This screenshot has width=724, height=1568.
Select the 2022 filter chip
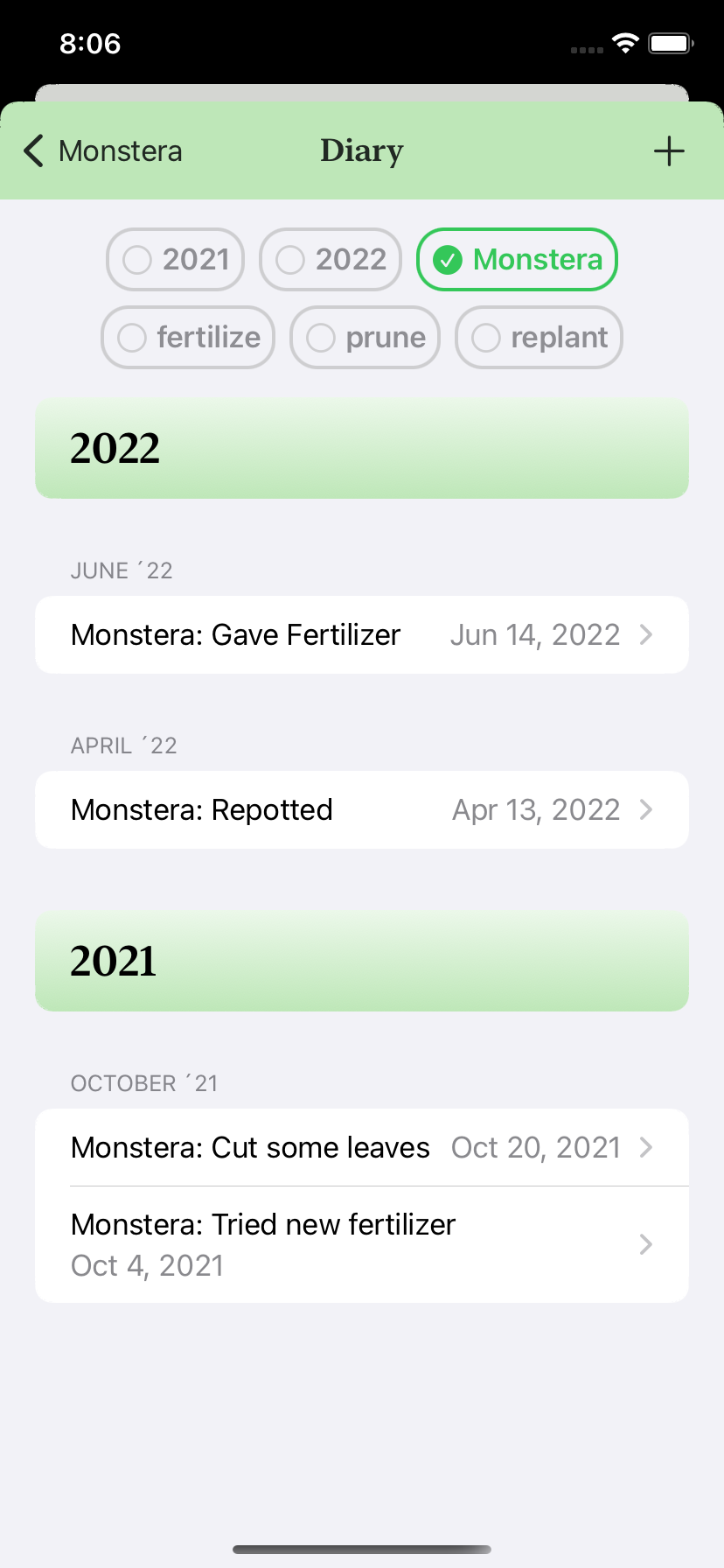coord(331,259)
